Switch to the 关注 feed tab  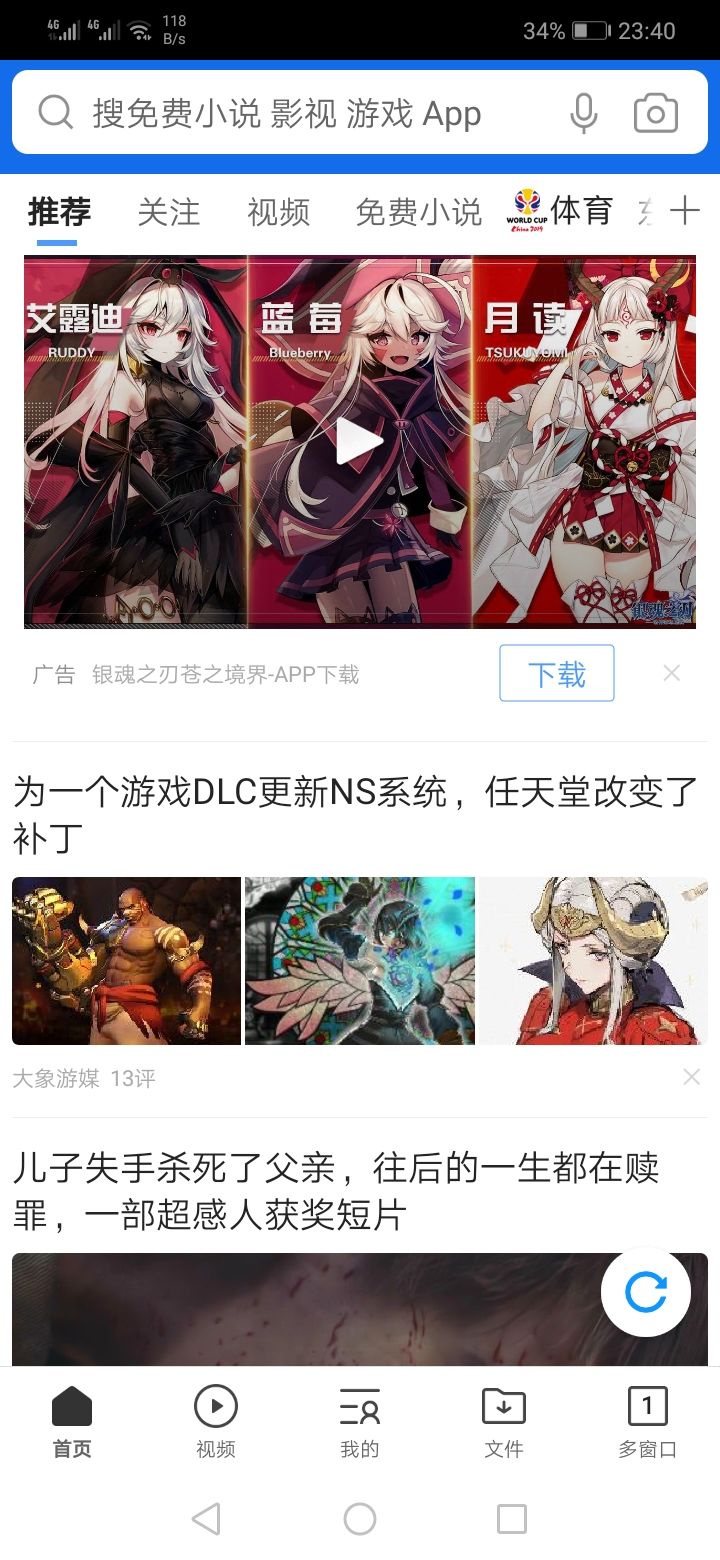coord(170,213)
